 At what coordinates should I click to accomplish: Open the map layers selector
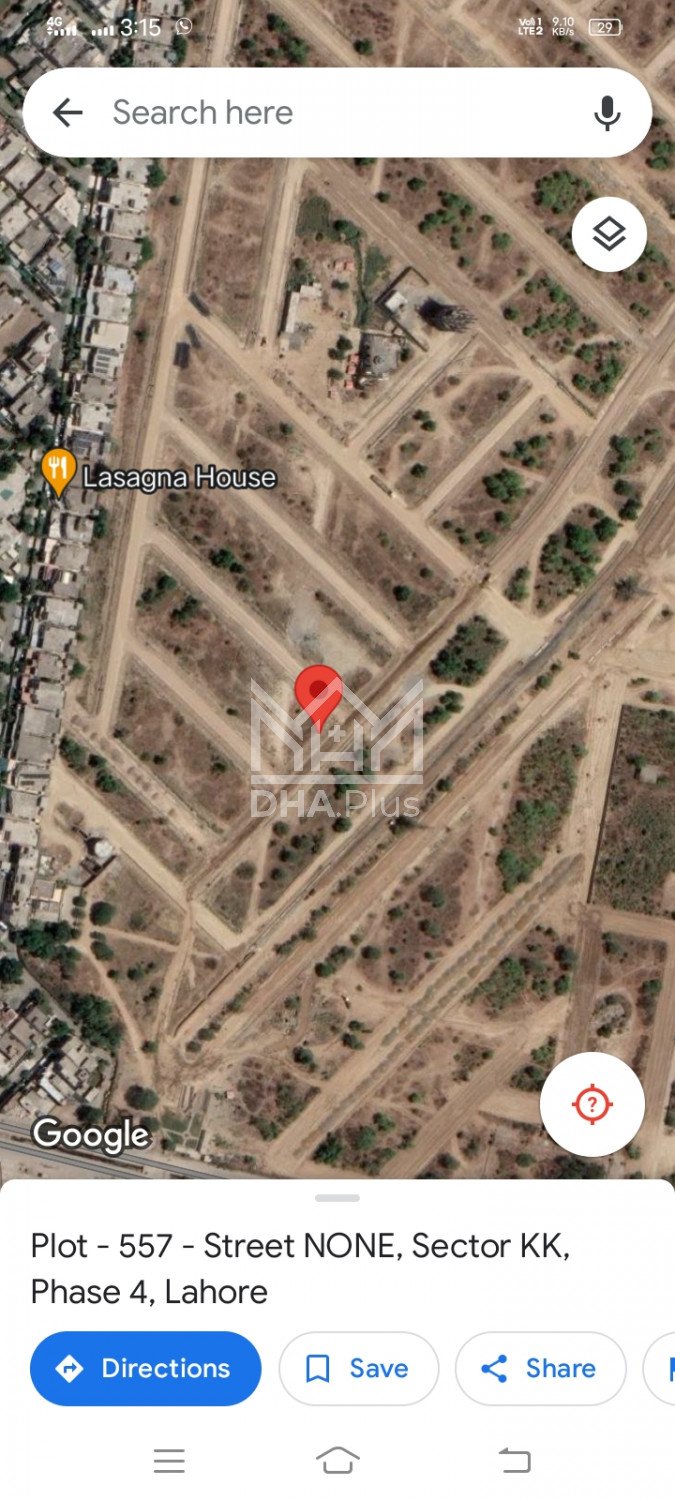(x=609, y=234)
